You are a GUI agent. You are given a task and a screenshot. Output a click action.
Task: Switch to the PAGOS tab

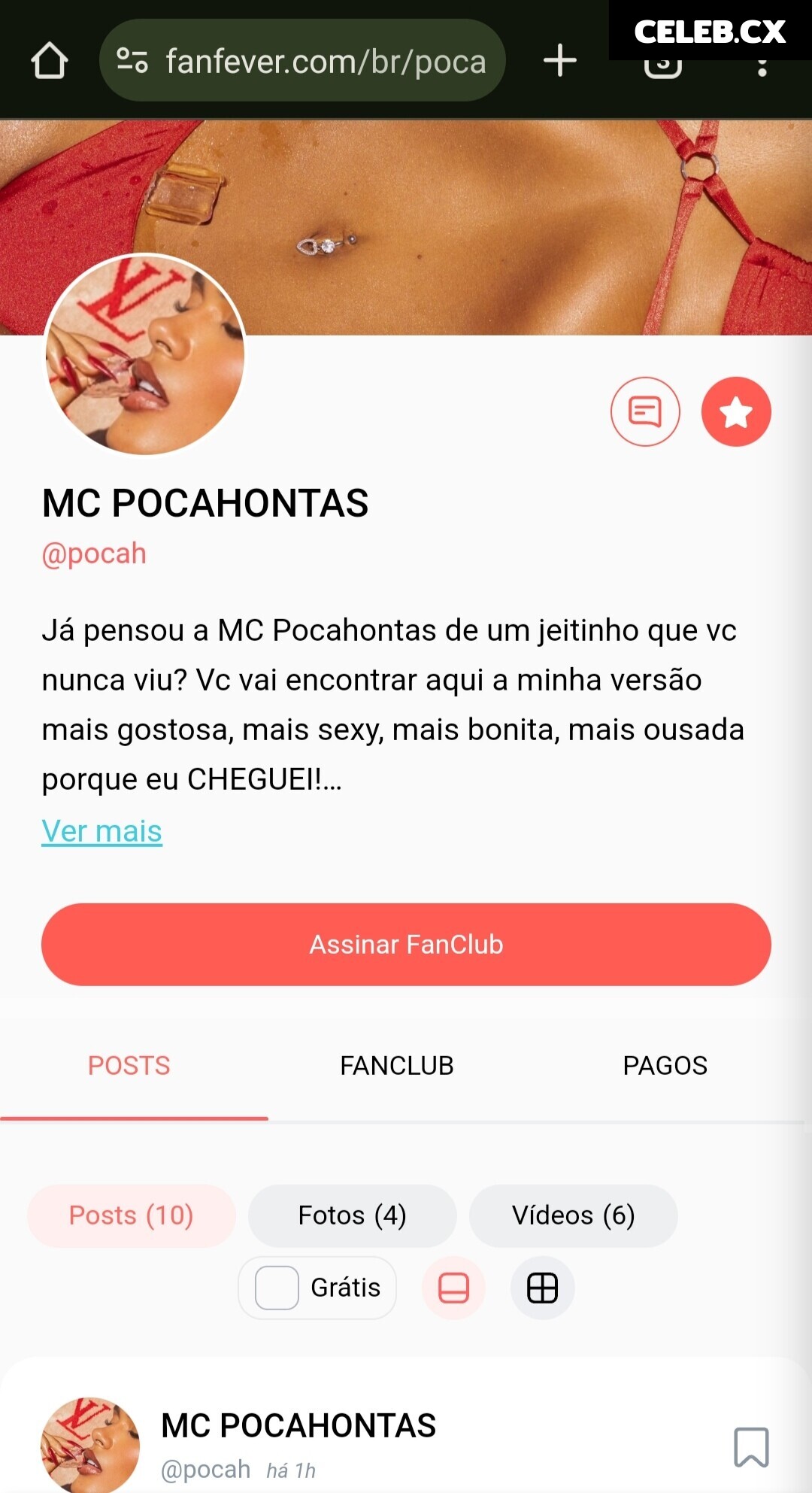[x=665, y=1066]
